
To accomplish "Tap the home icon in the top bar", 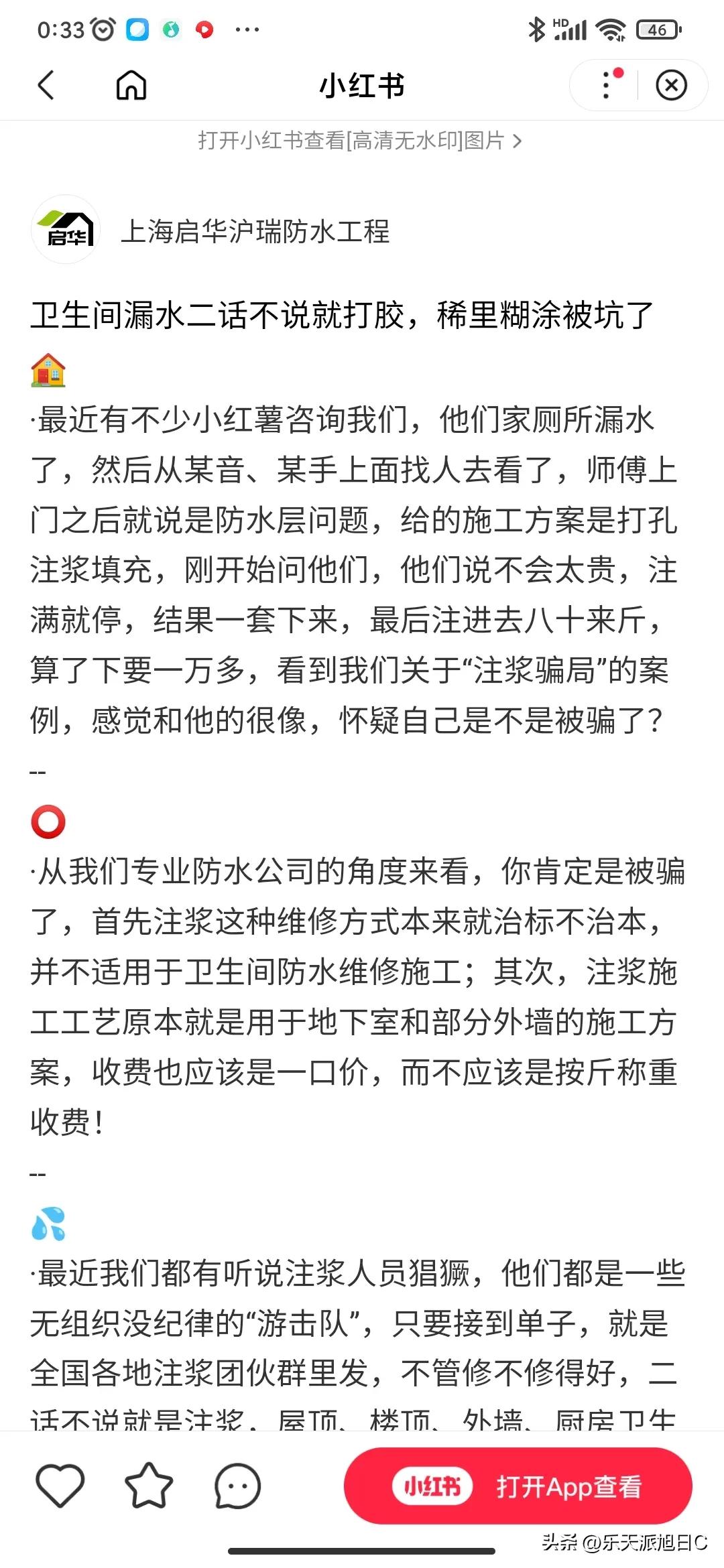I will (131, 86).
